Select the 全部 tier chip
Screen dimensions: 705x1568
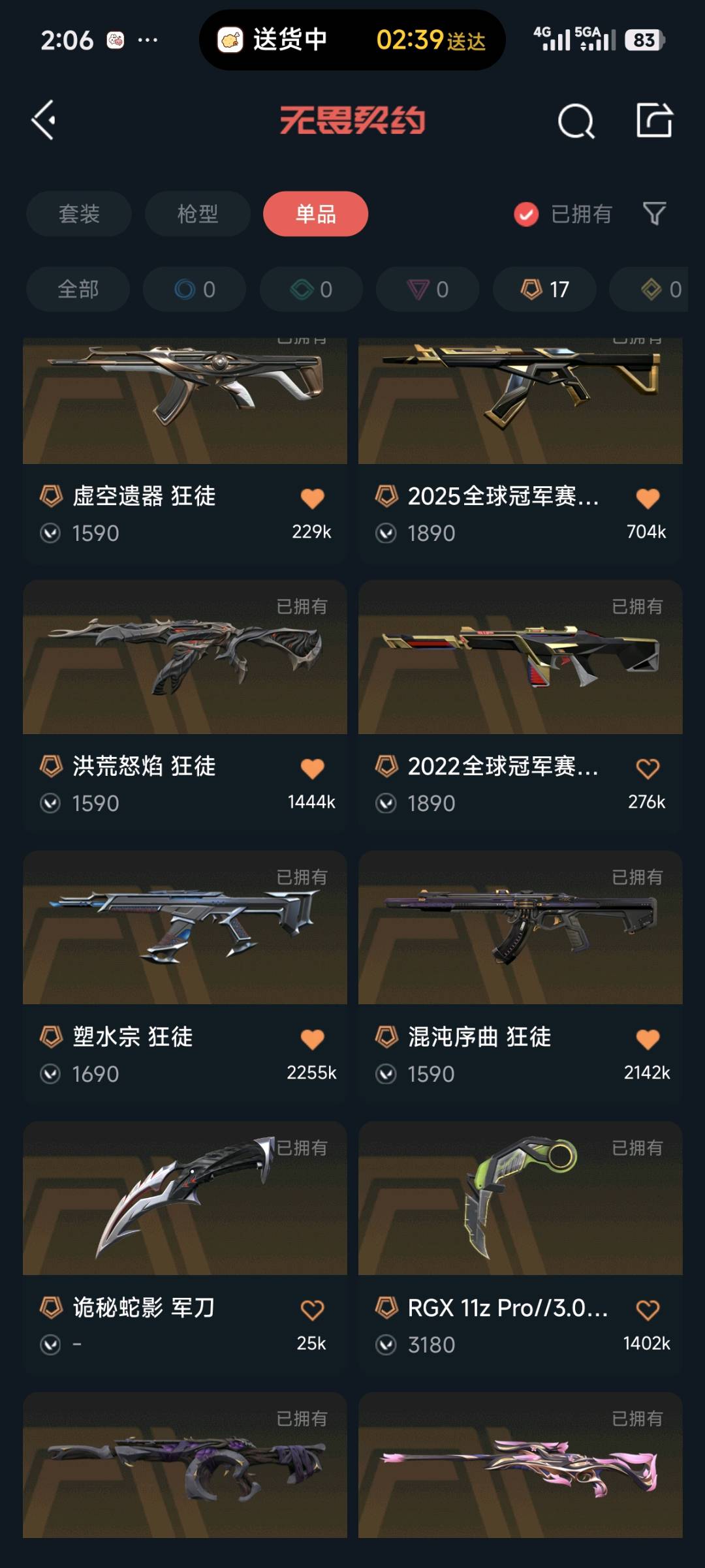(x=78, y=289)
